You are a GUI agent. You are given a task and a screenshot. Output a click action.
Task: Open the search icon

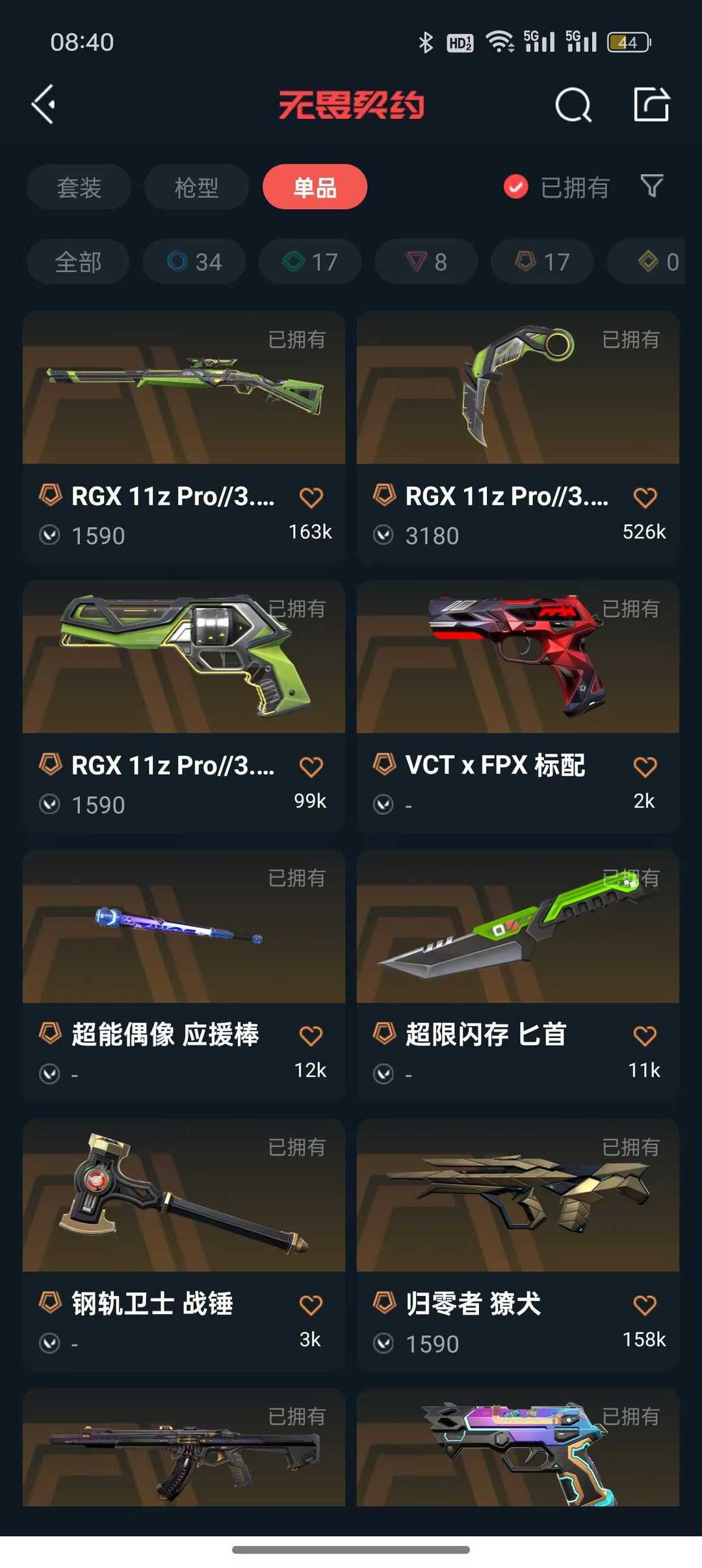tap(573, 105)
